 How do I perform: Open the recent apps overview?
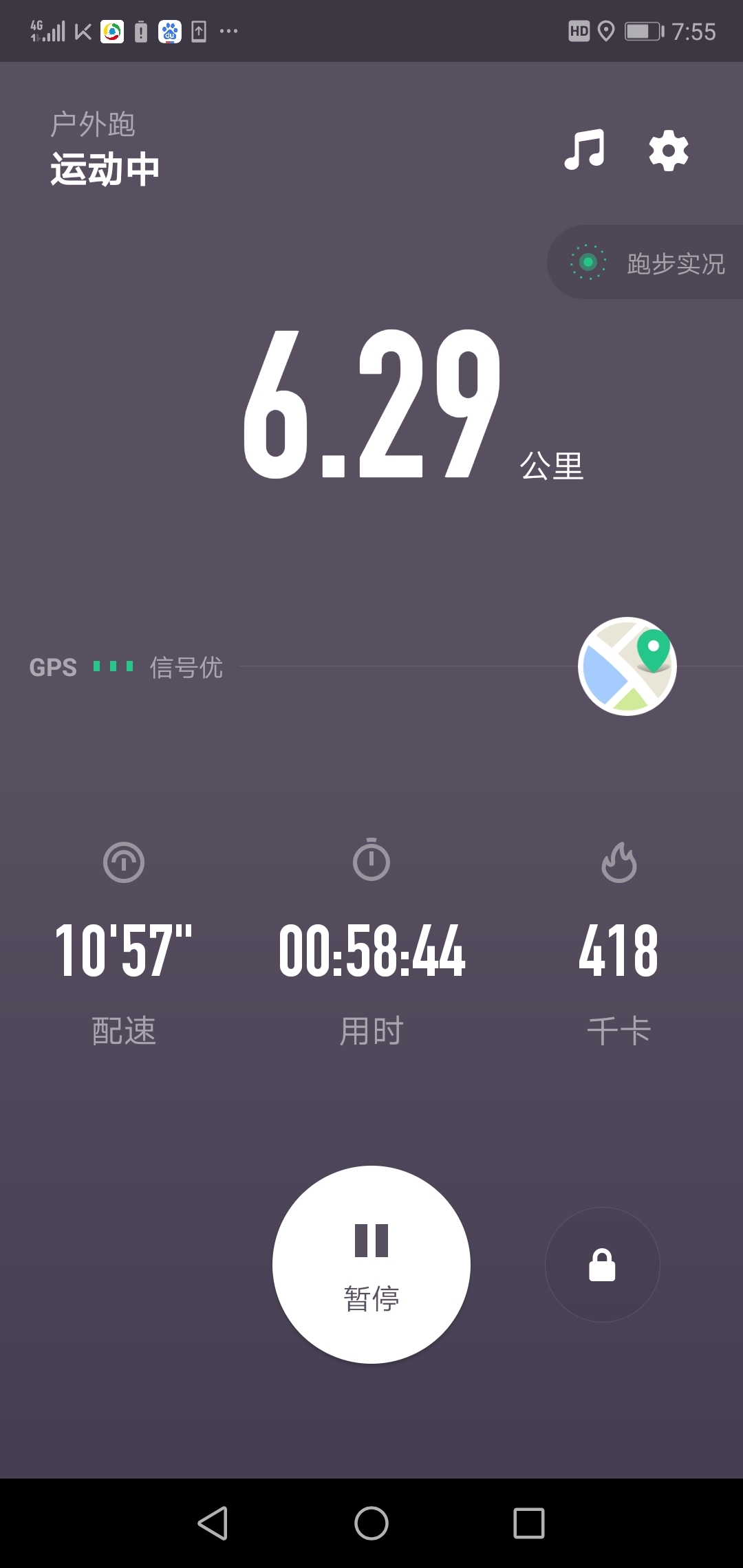coord(529,1523)
